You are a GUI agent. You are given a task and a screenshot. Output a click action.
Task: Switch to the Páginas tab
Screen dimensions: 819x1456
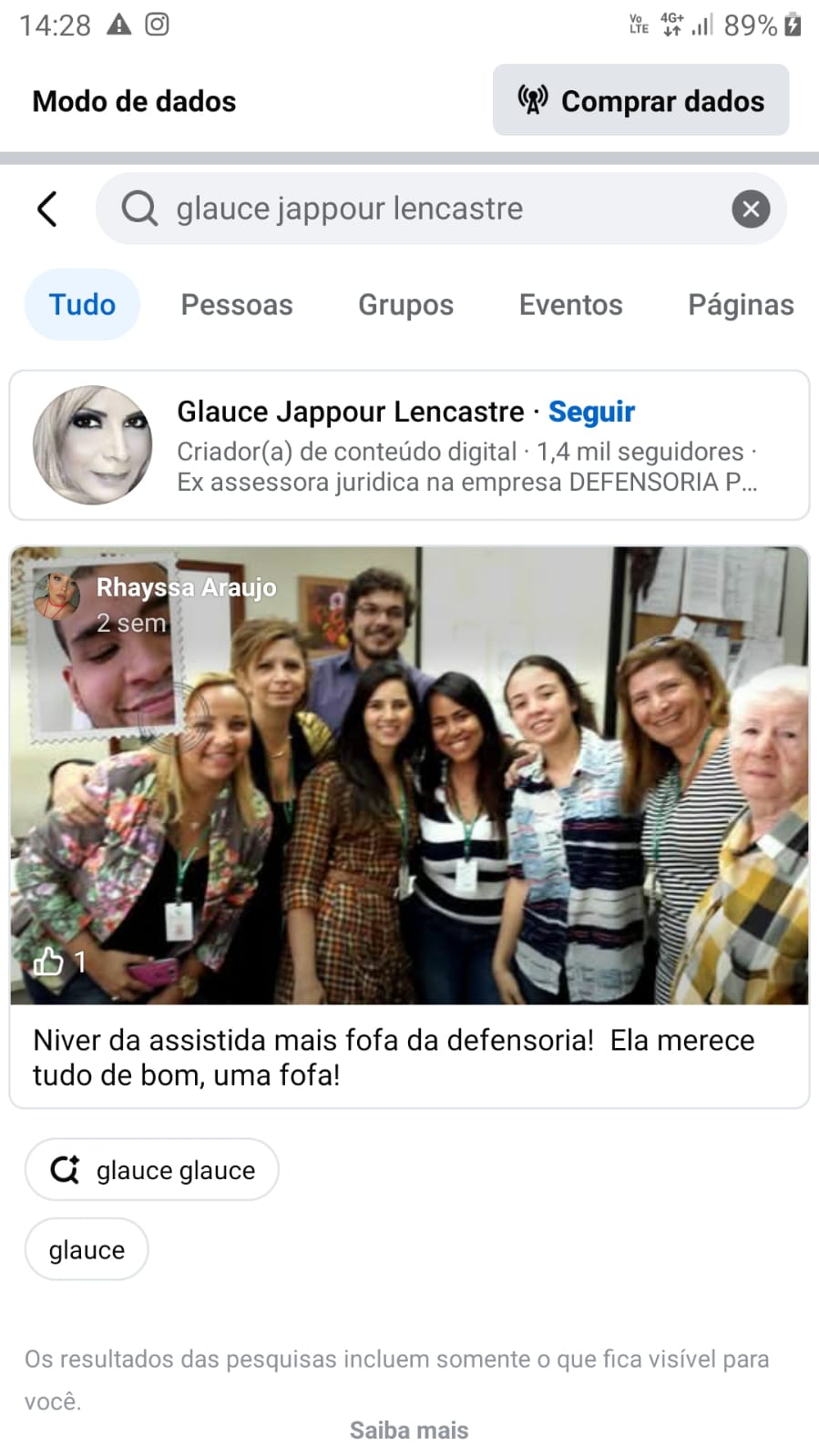click(740, 304)
